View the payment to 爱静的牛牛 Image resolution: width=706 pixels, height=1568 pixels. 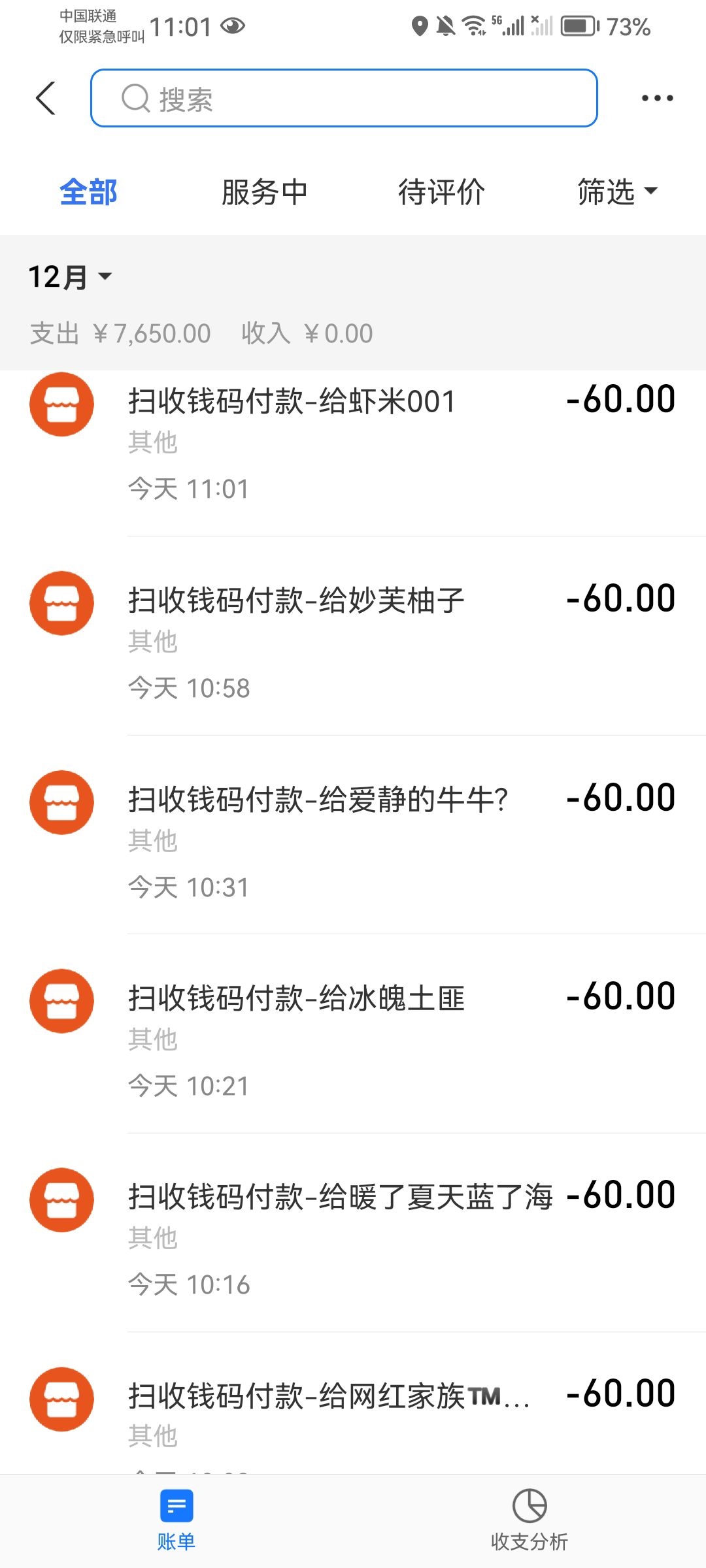[x=353, y=835]
